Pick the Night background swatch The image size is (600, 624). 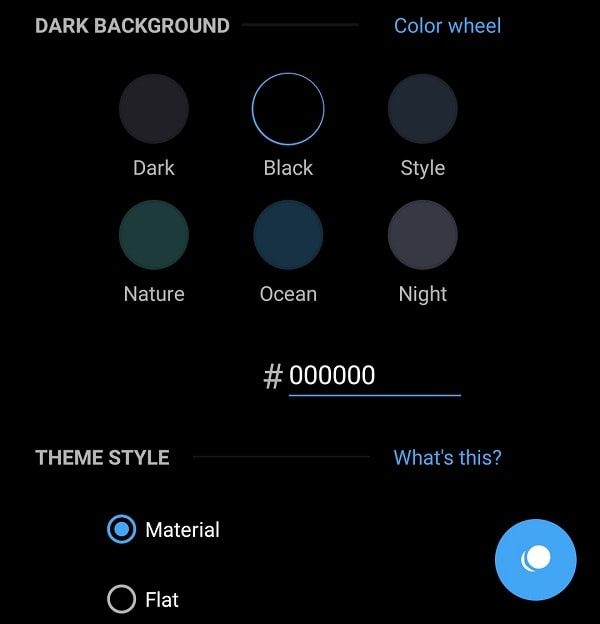[x=422, y=235]
